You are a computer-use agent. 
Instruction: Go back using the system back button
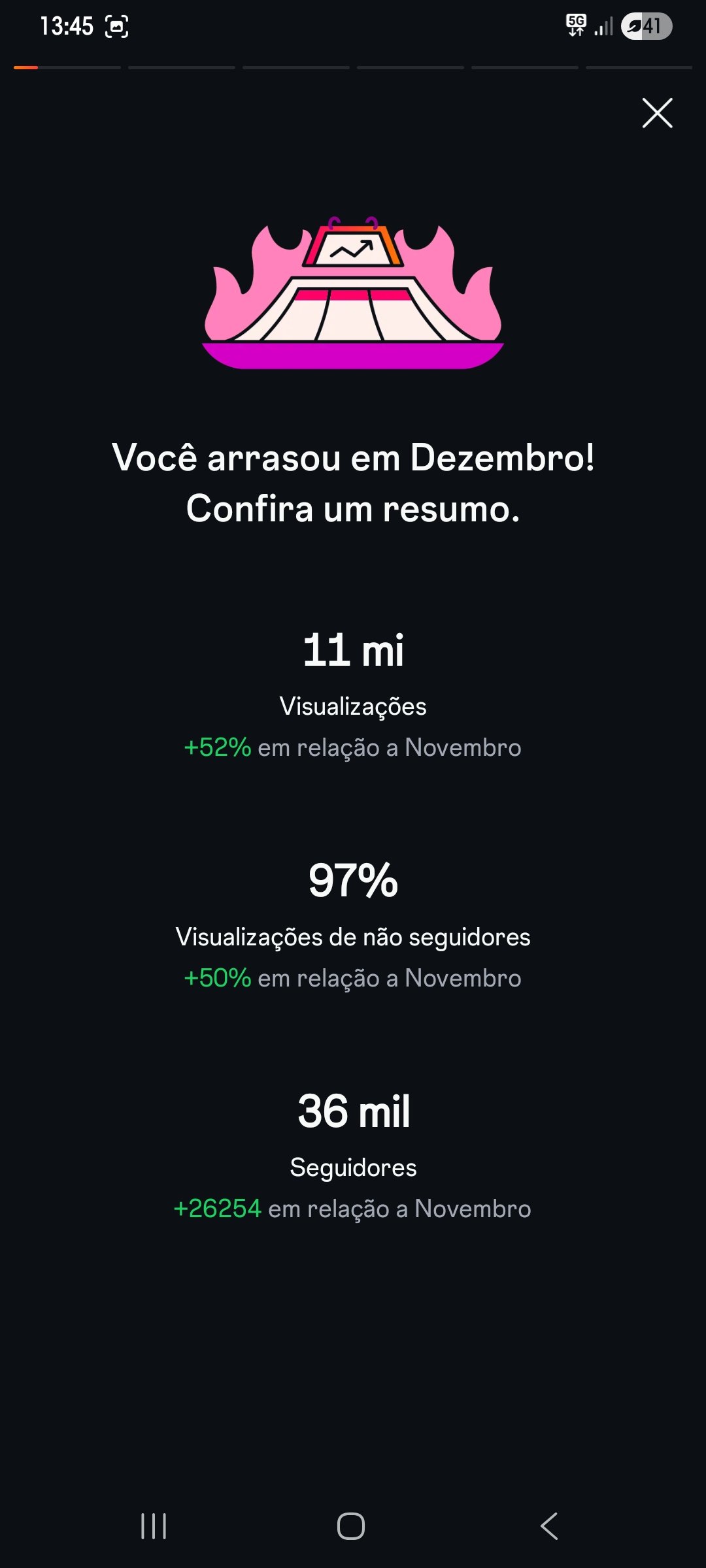[x=549, y=1526]
